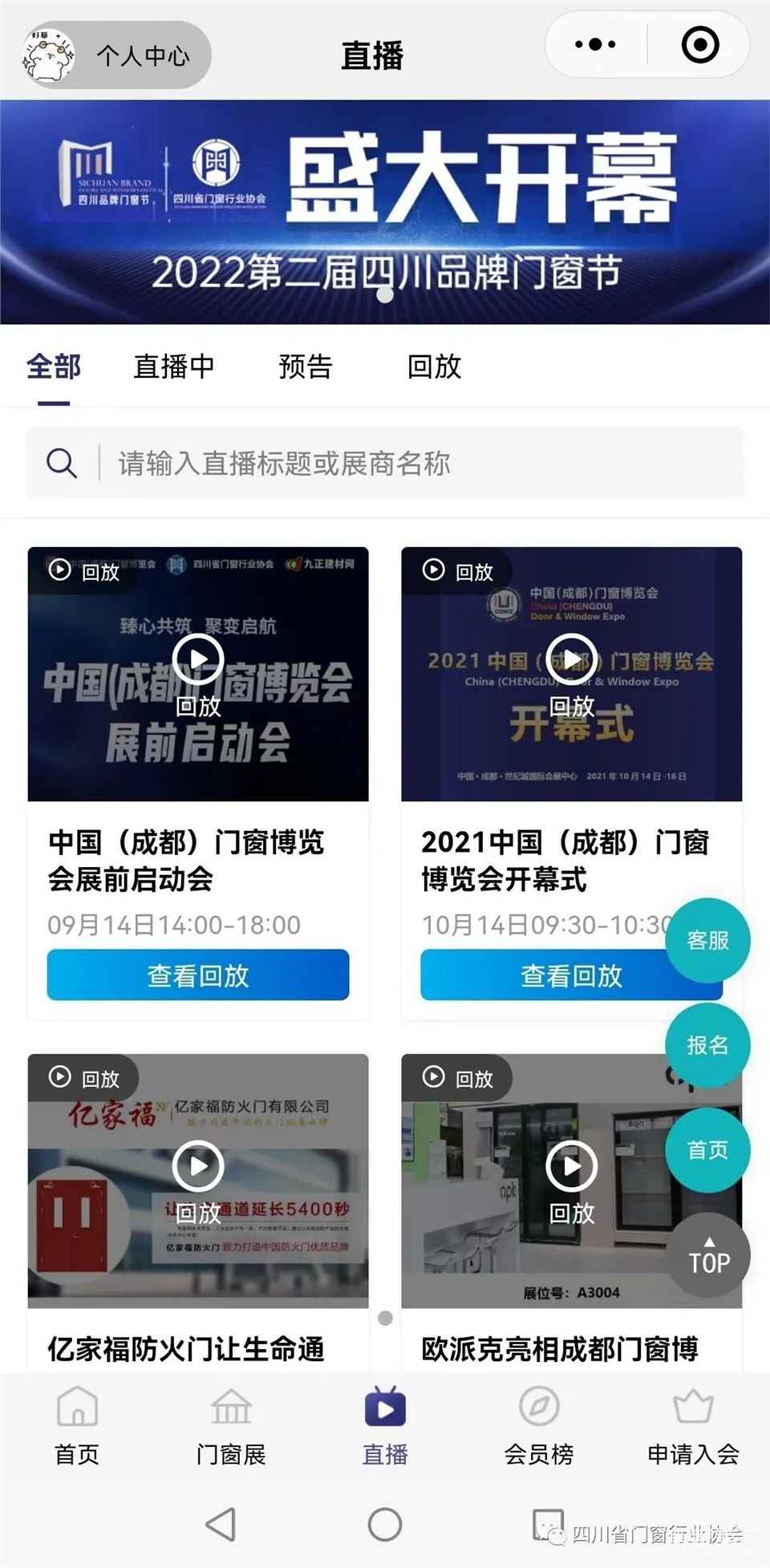Tap 查看回放 under 展前启动会
Image resolution: width=770 pixels, height=1568 pixels.
tap(197, 975)
